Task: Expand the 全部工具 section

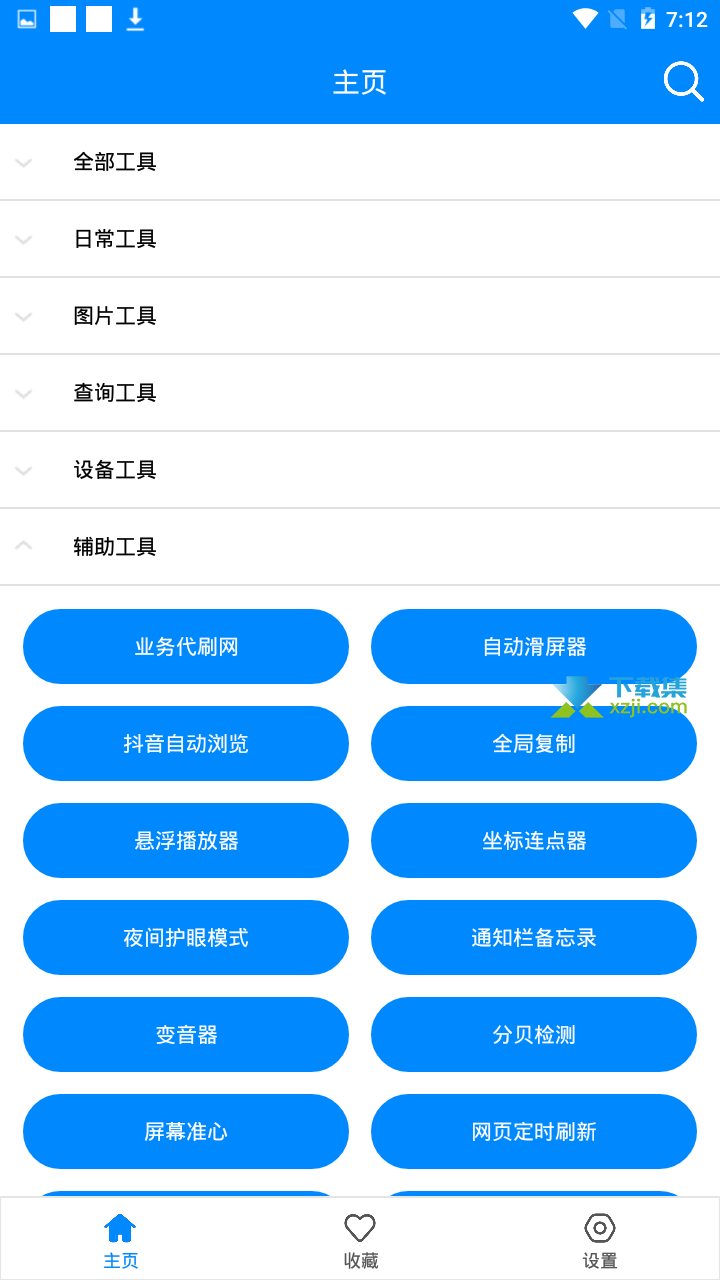Action: tap(360, 162)
